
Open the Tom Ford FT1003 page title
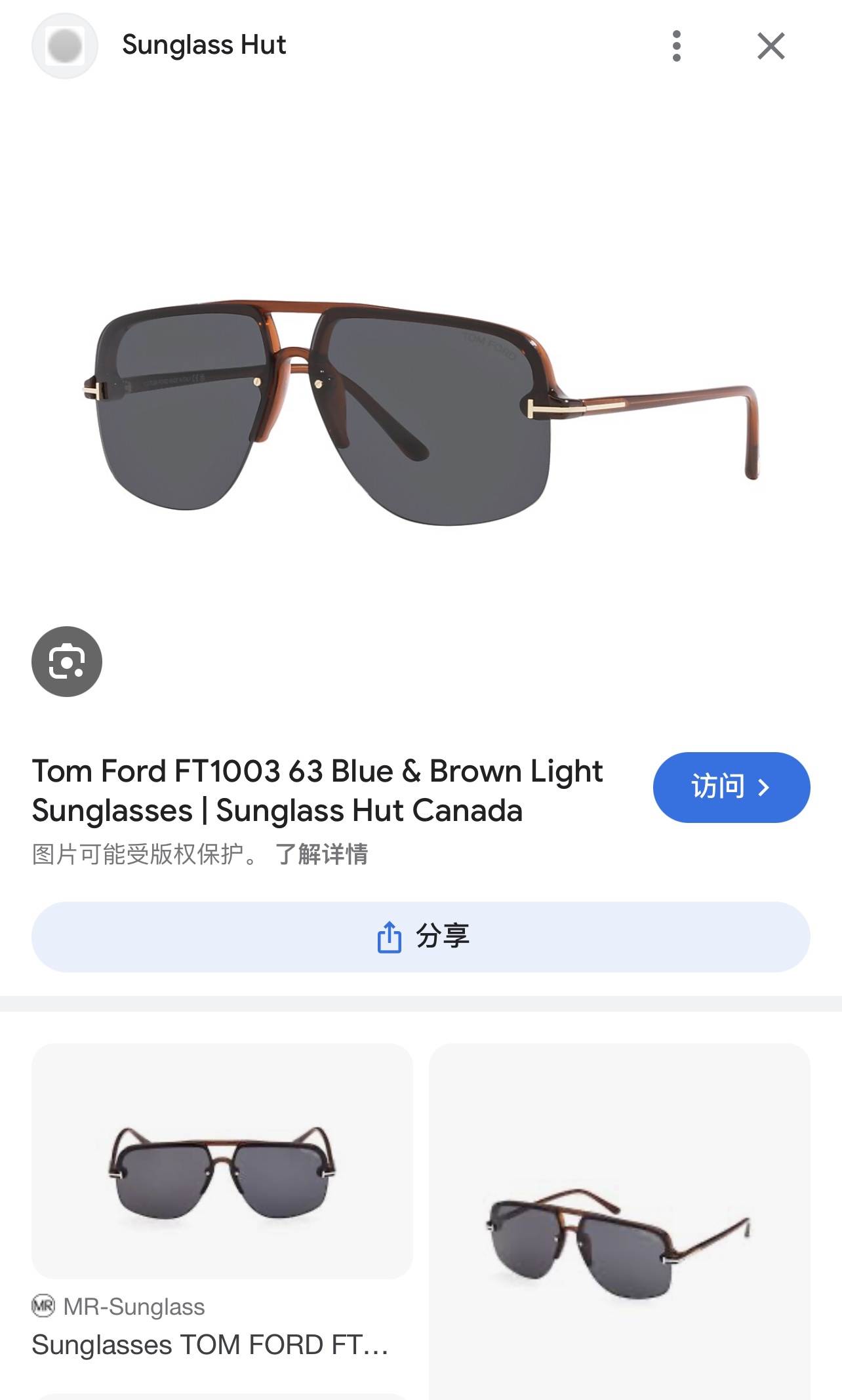pyautogui.click(x=317, y=790)
